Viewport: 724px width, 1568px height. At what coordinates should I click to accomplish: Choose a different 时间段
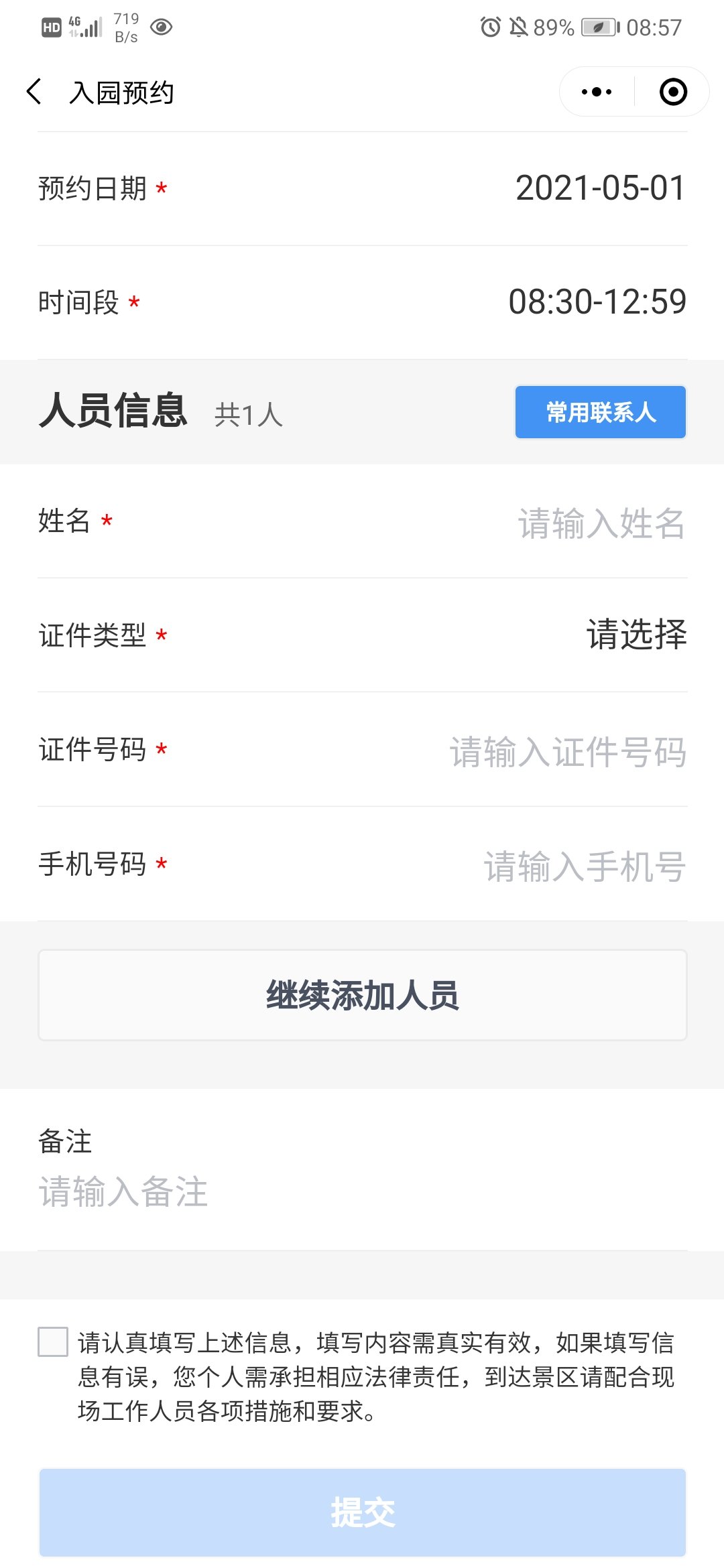(597, 302)
